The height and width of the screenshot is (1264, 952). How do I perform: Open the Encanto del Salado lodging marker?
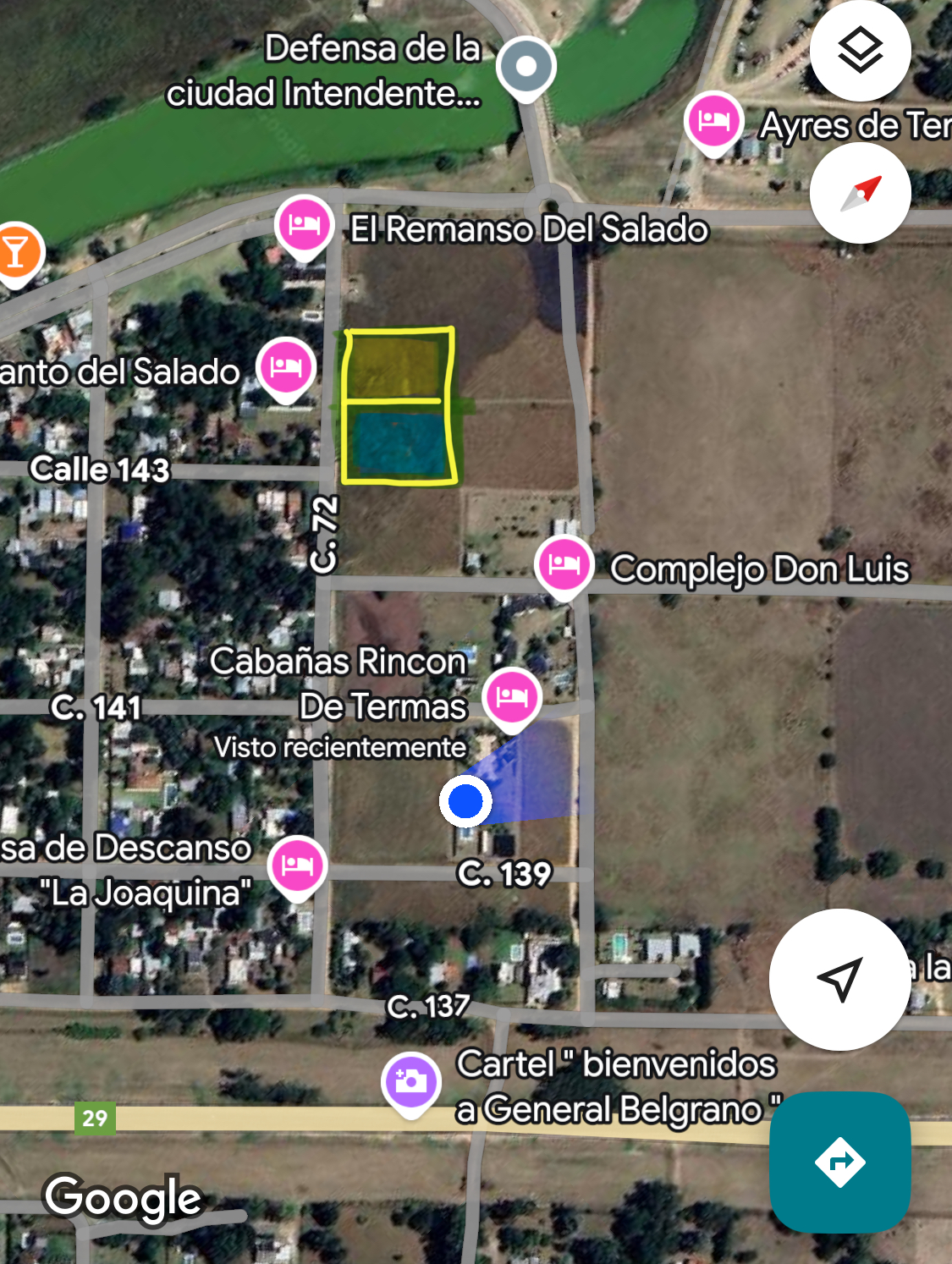(286, 368)
